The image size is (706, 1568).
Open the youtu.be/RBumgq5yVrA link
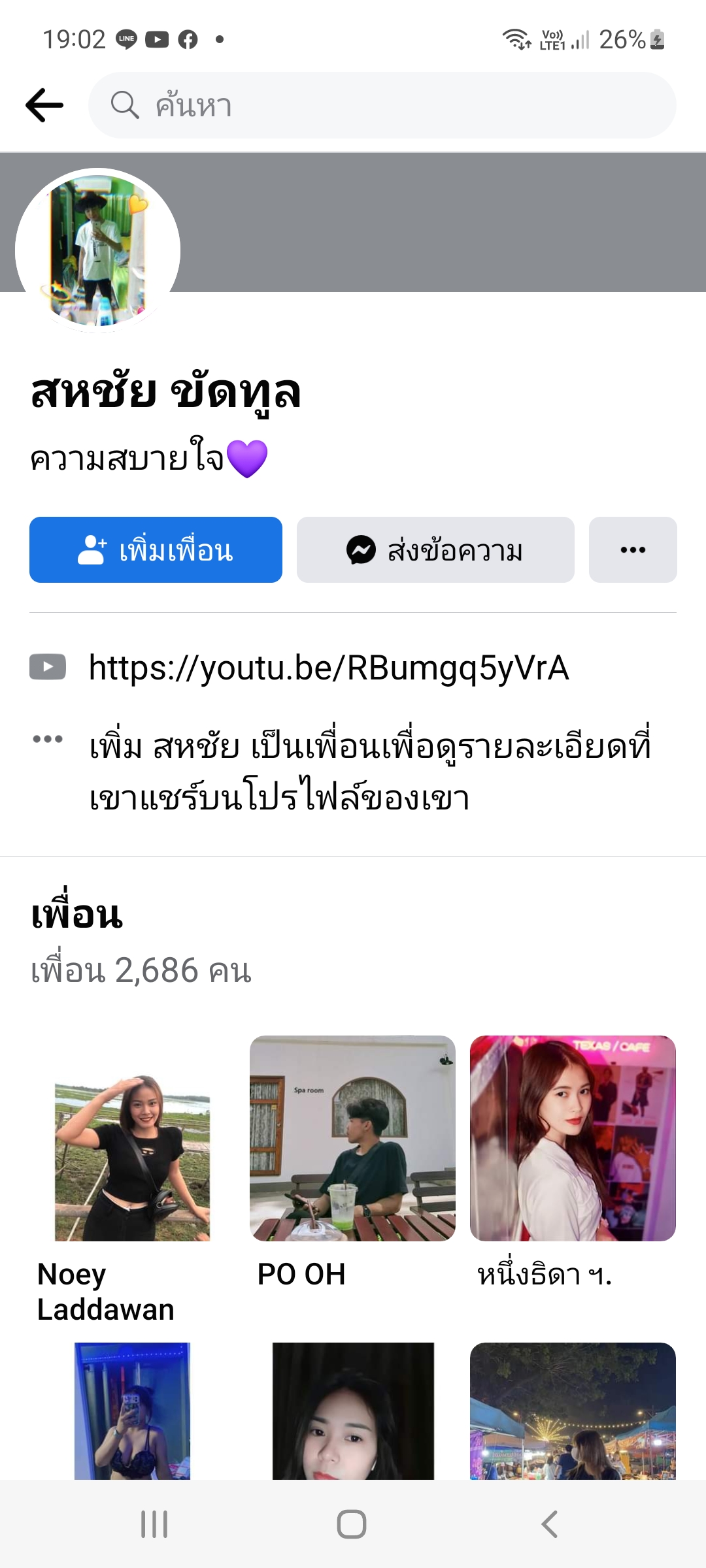(329, 668)
